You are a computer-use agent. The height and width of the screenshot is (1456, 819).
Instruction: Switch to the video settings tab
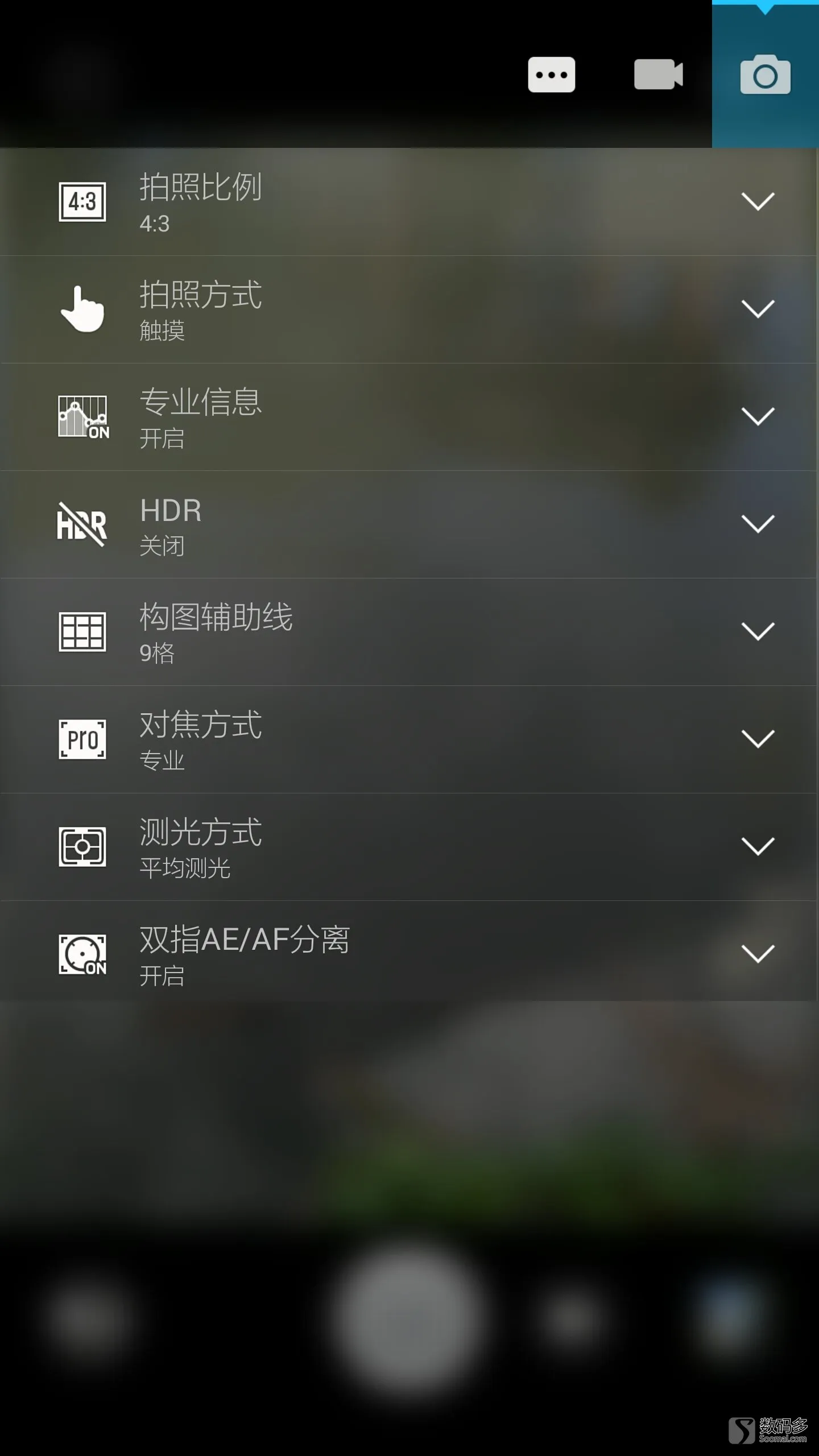click(x=658, y=75)
